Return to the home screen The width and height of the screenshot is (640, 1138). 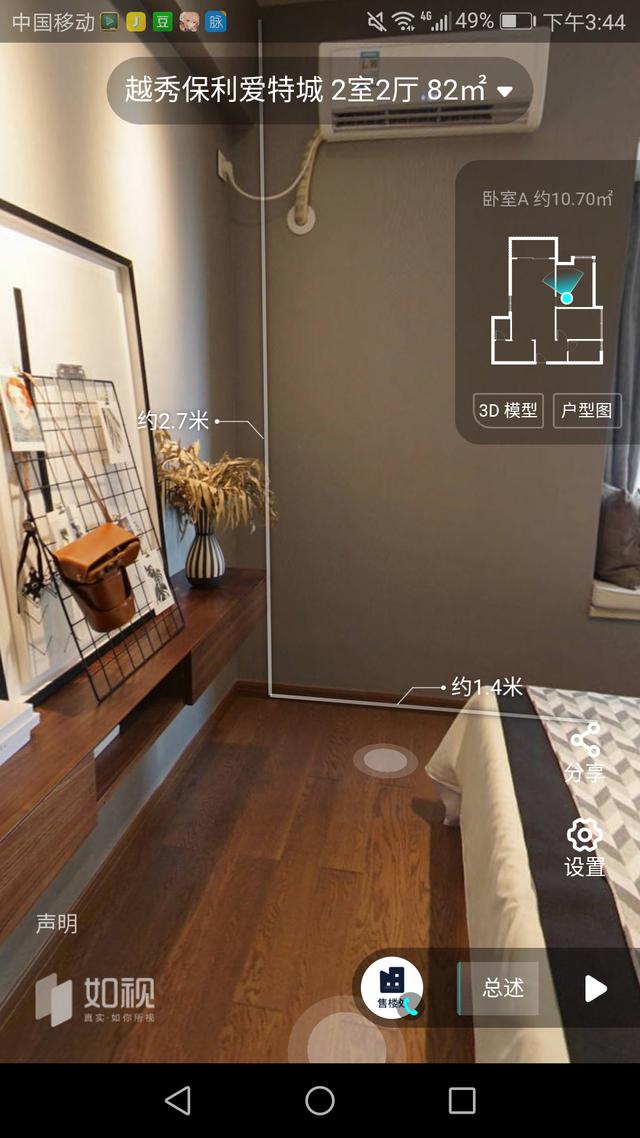319,1100
